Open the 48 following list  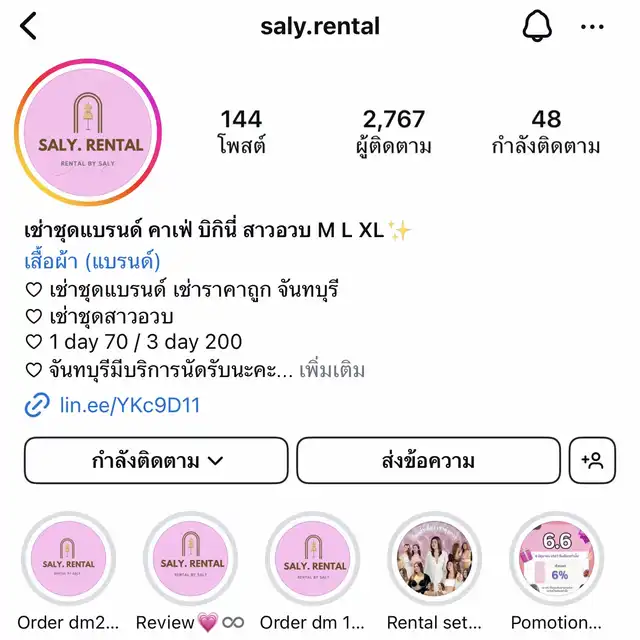[x=546, y=132]
